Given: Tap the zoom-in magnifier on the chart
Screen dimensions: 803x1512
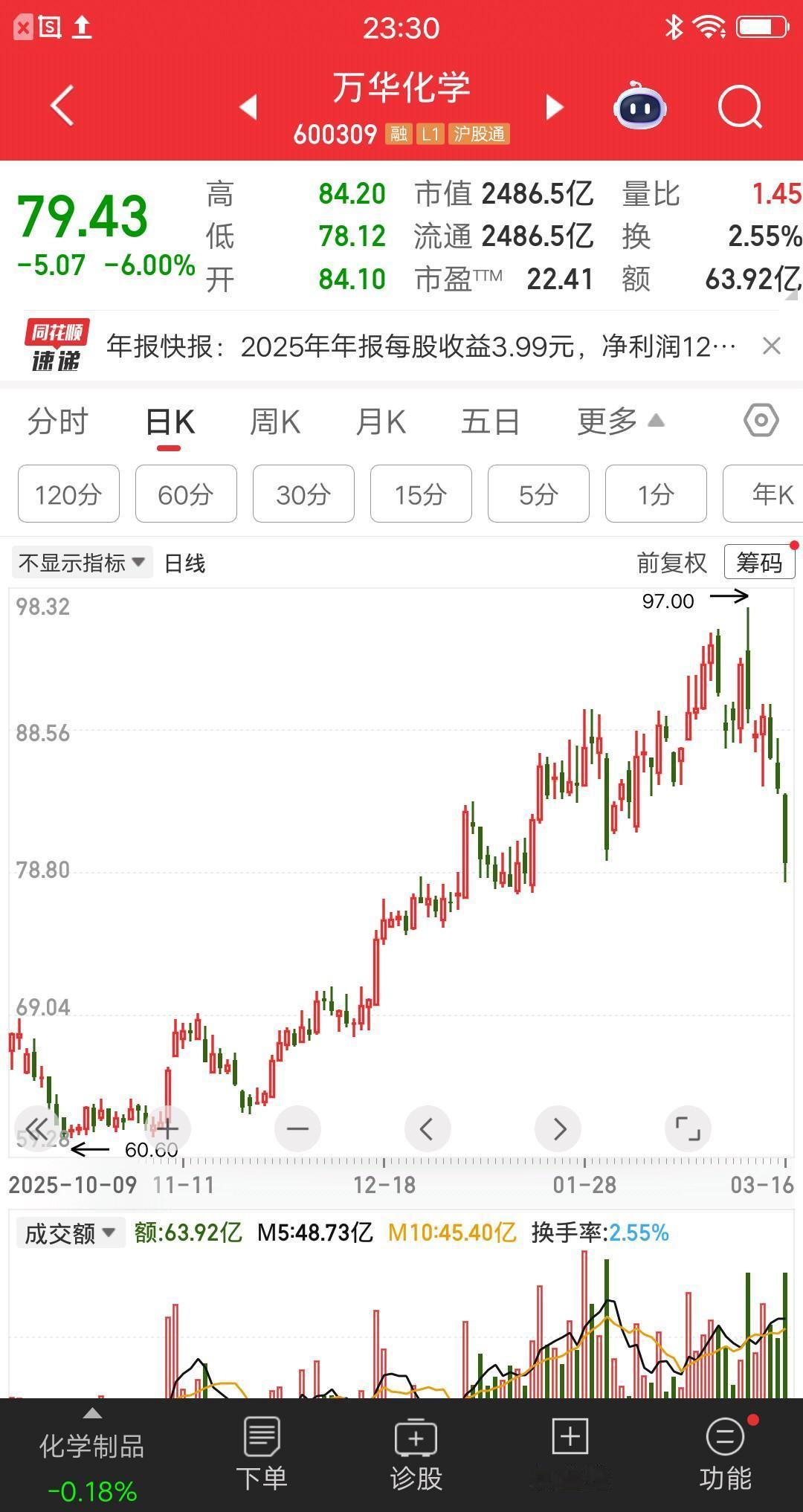Looking at the screenshot, I should click(x=167, y=1128).
